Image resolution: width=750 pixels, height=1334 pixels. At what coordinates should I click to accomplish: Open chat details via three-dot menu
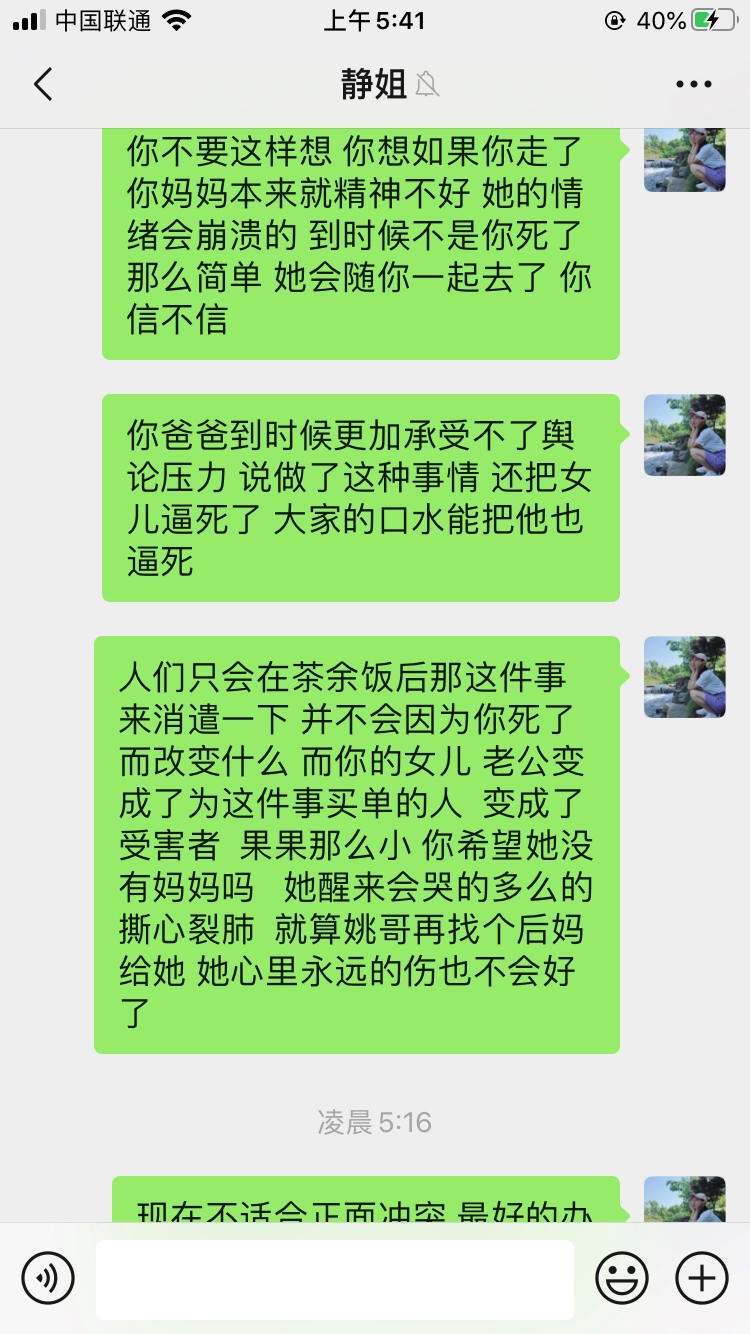coord(693,85)
